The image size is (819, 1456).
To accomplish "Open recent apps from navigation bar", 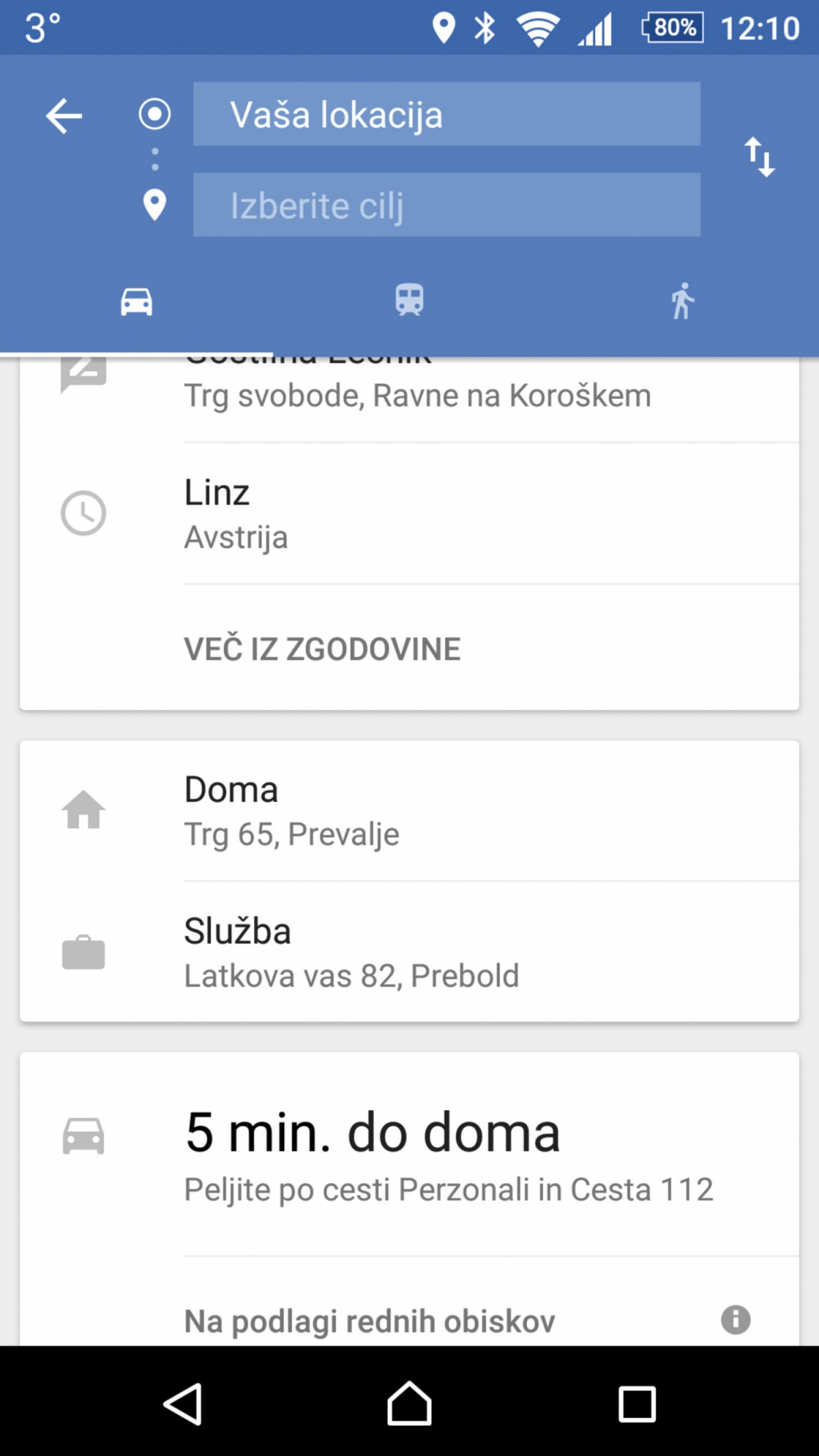I will pos(637,1404).
